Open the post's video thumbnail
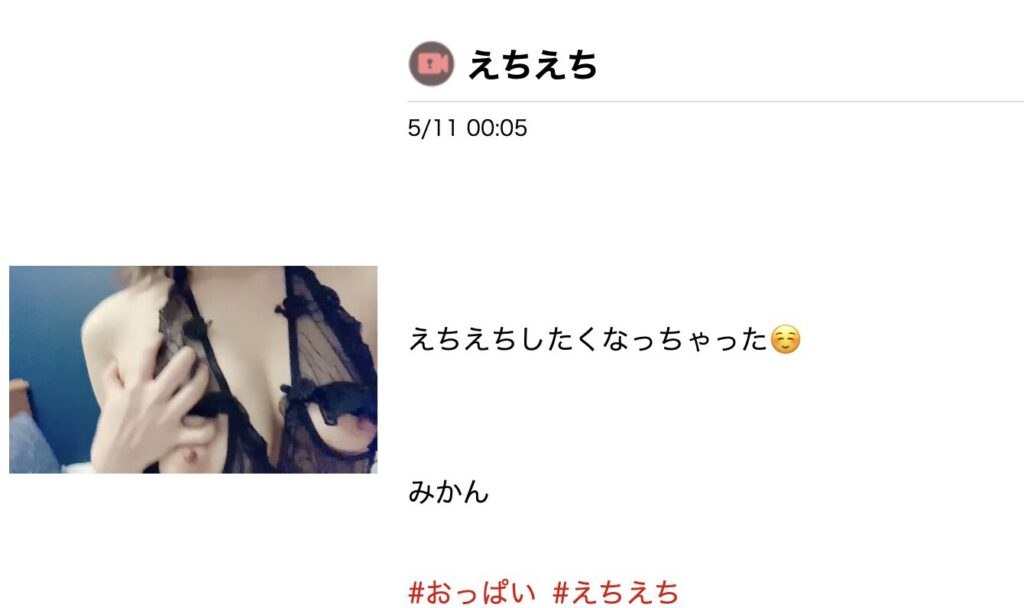Image resolution: width=1024 pixels, height=608 pixels. (193, 369)
